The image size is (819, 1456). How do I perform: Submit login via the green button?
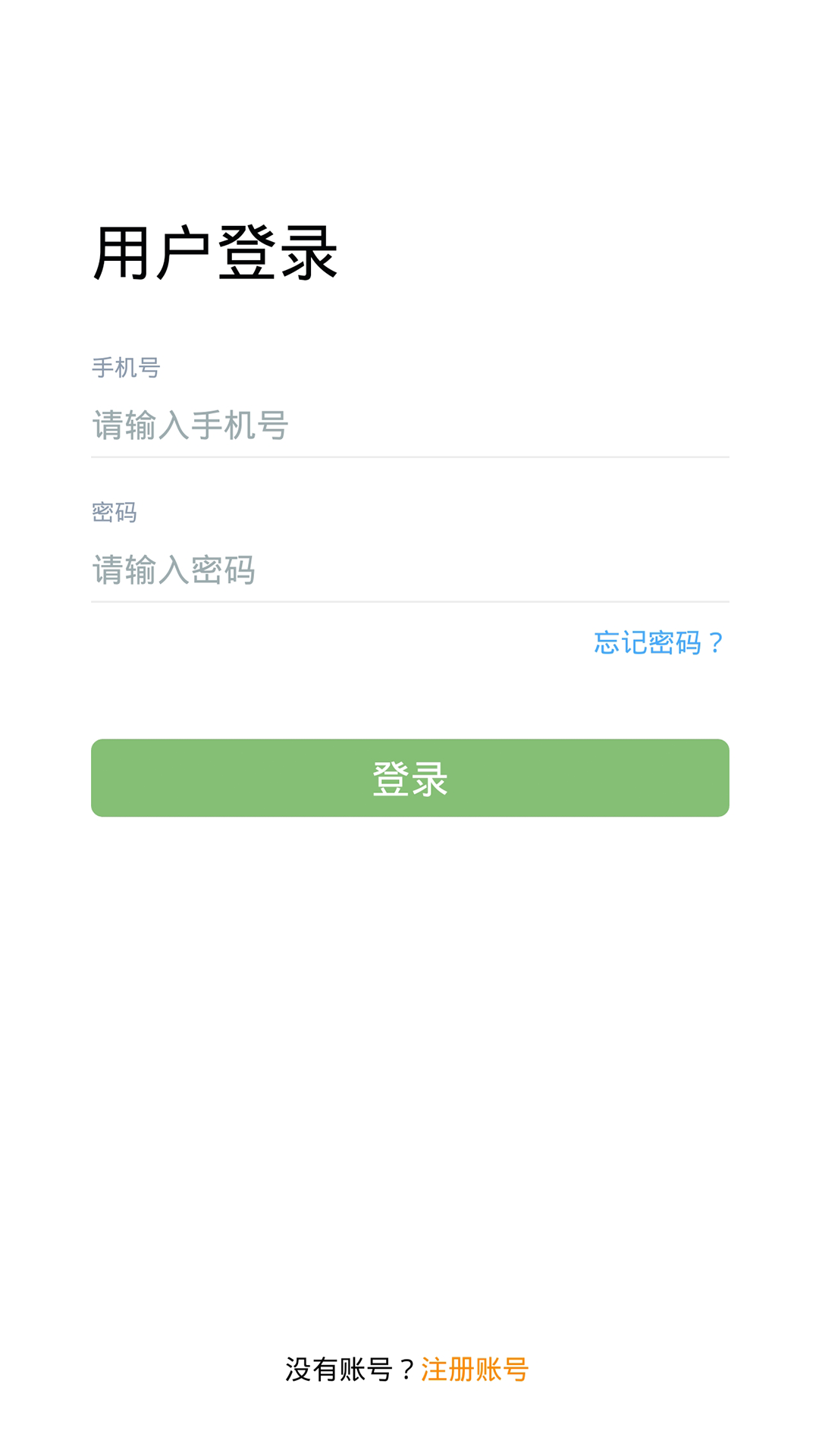click(409, 778)
